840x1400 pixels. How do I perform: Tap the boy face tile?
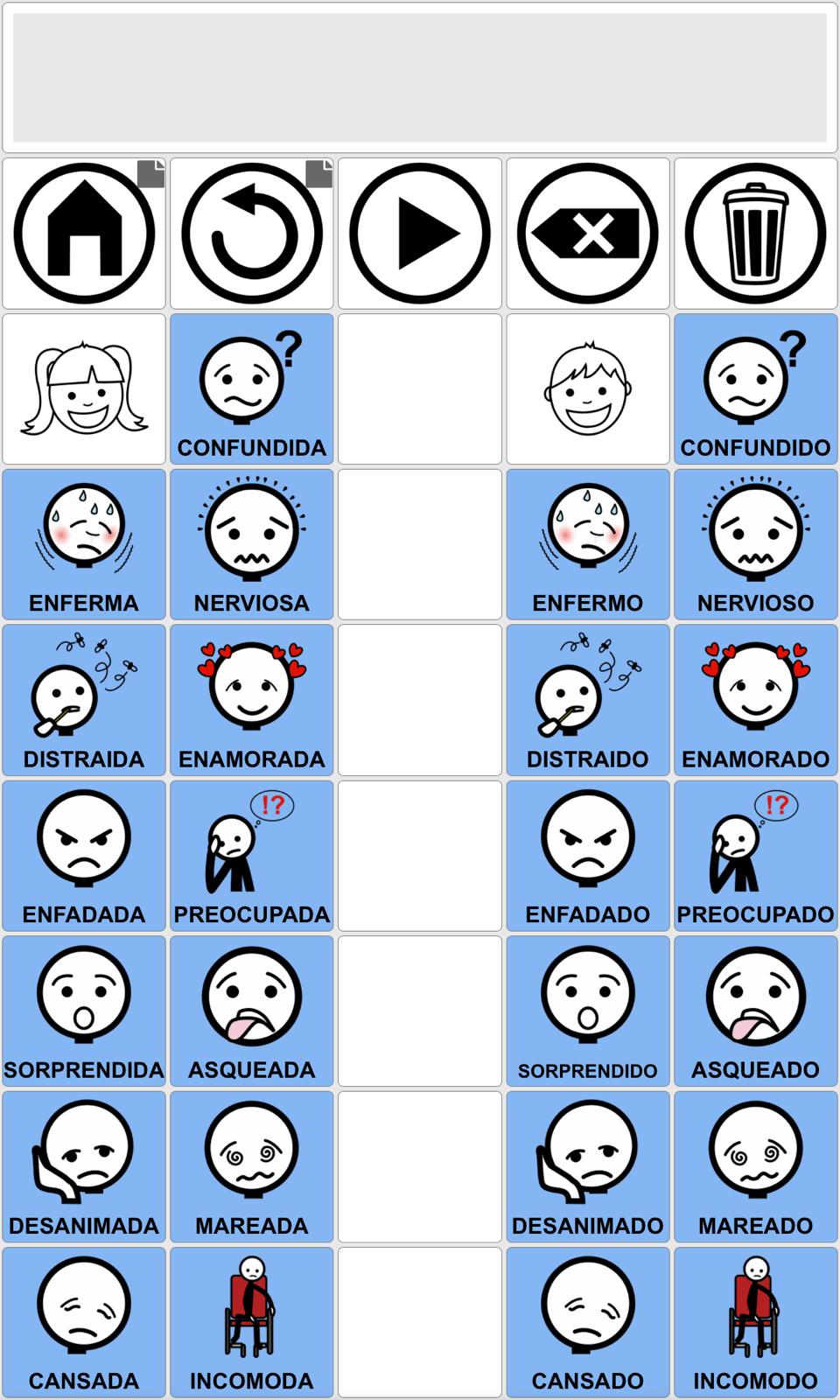point(588,389)
